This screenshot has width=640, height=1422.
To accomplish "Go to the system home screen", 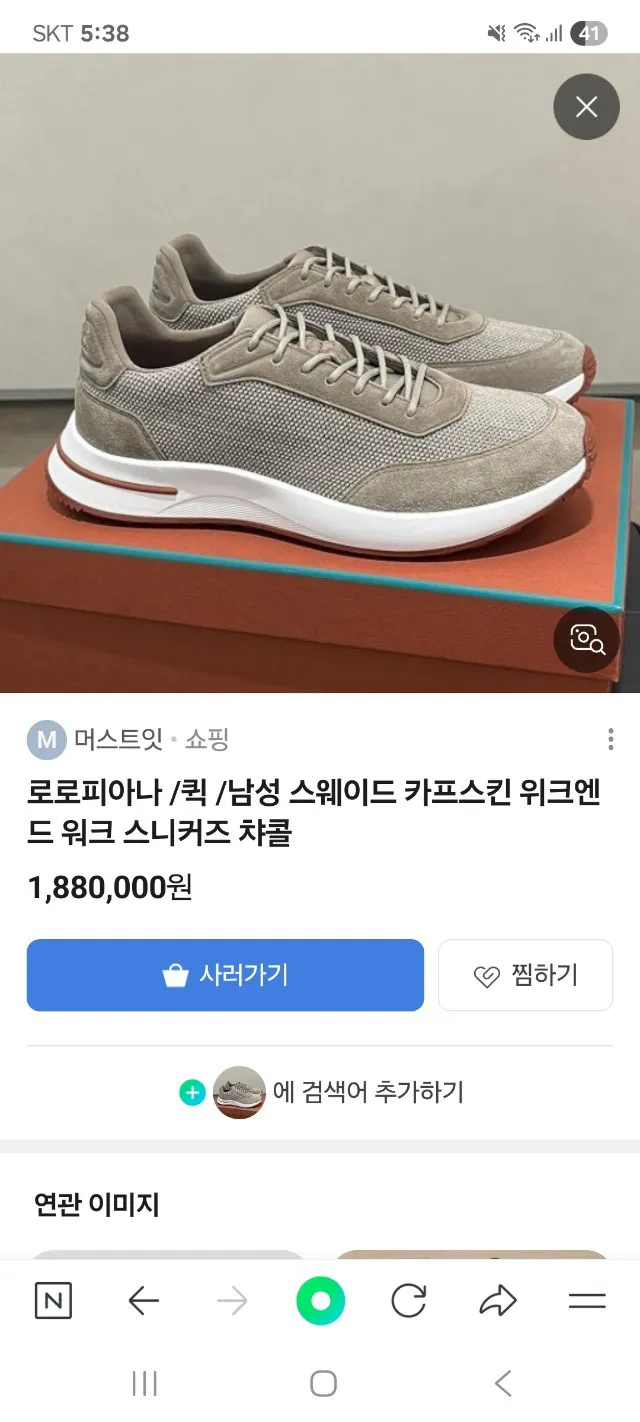I will (322, 1384).
